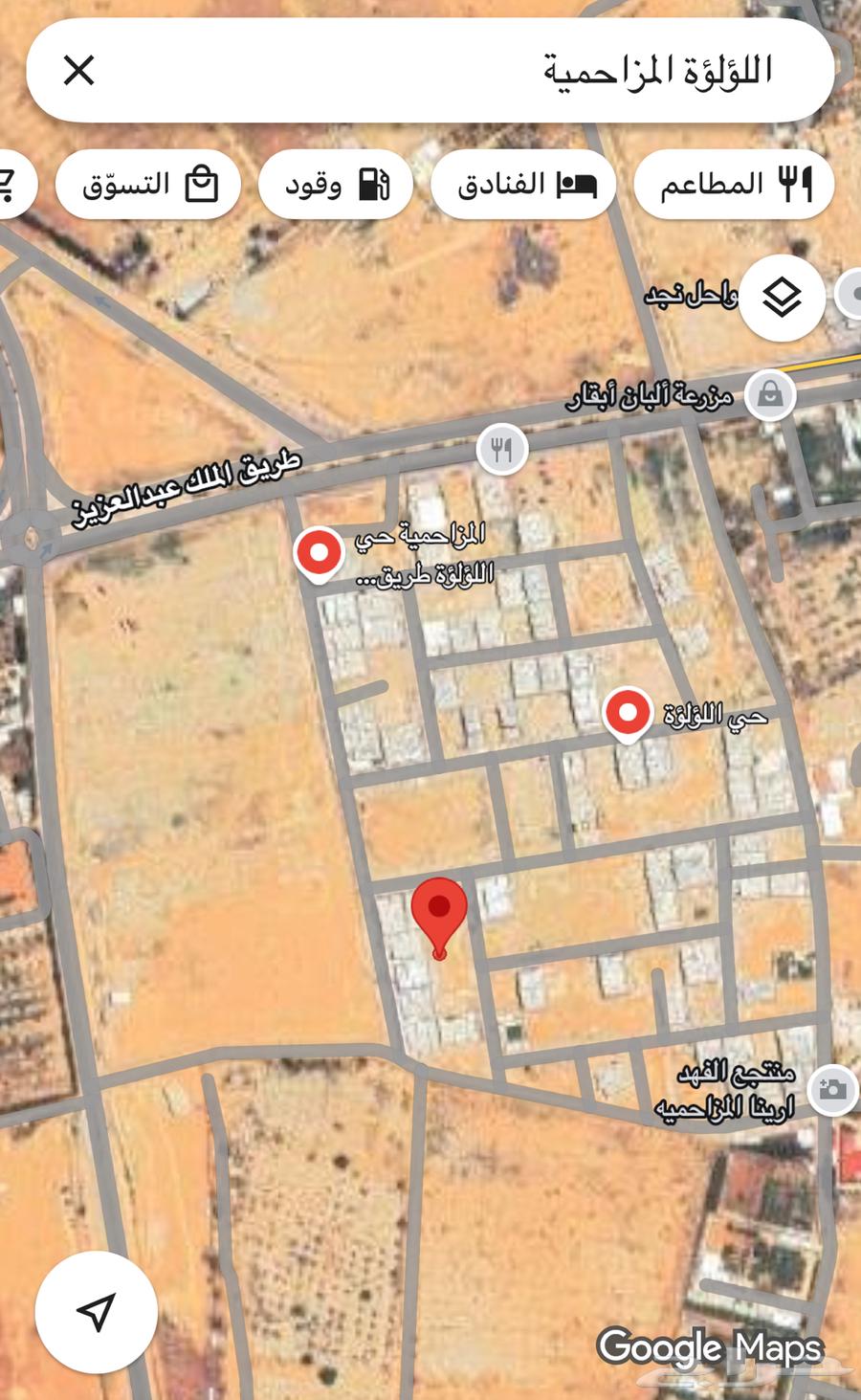The height and width of the screenshot is (1400, 861).
Task: Select the المزاحمية حي اللؤلؤة marker
Action: coord(319,550)
